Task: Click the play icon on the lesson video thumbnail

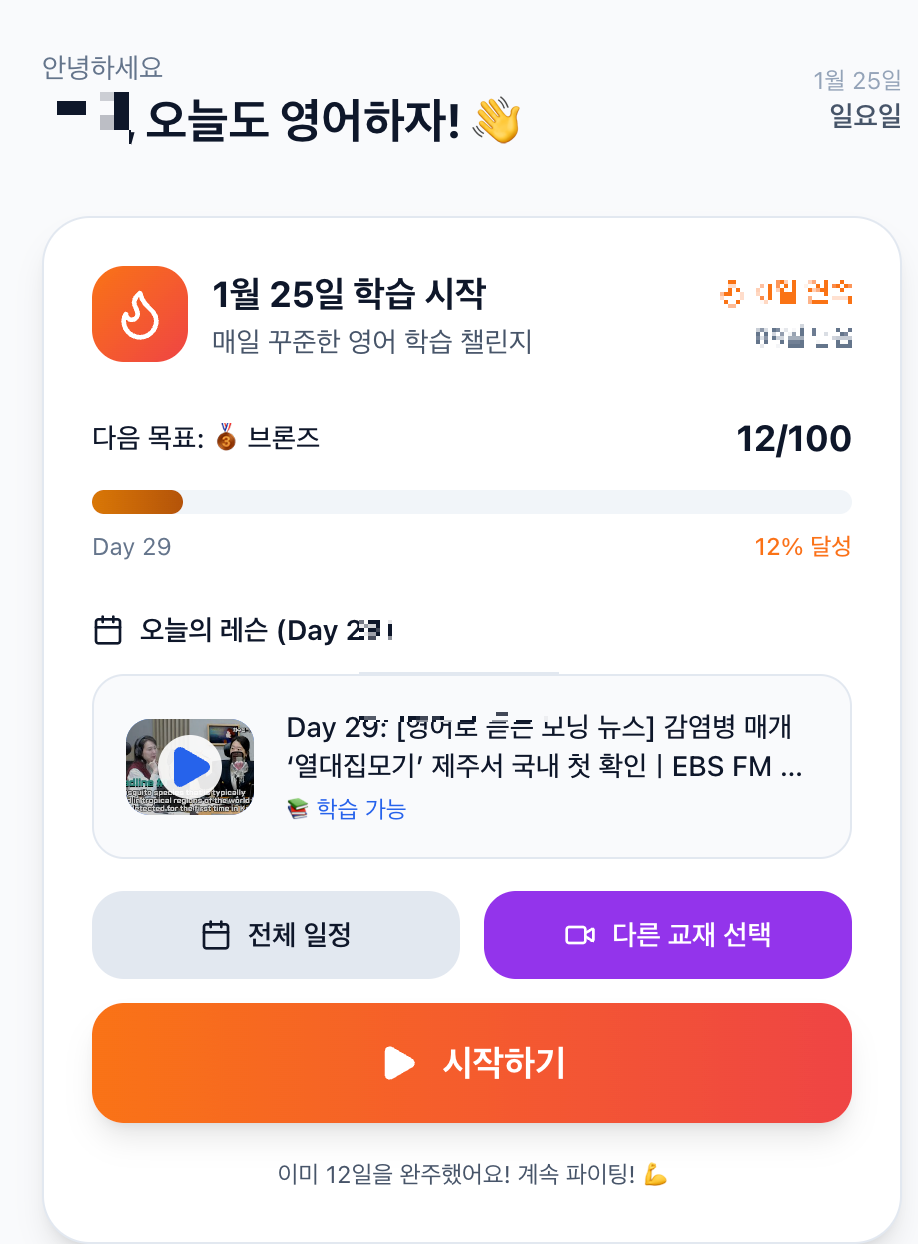Action: pyautogui.click(x=190, y=766)
